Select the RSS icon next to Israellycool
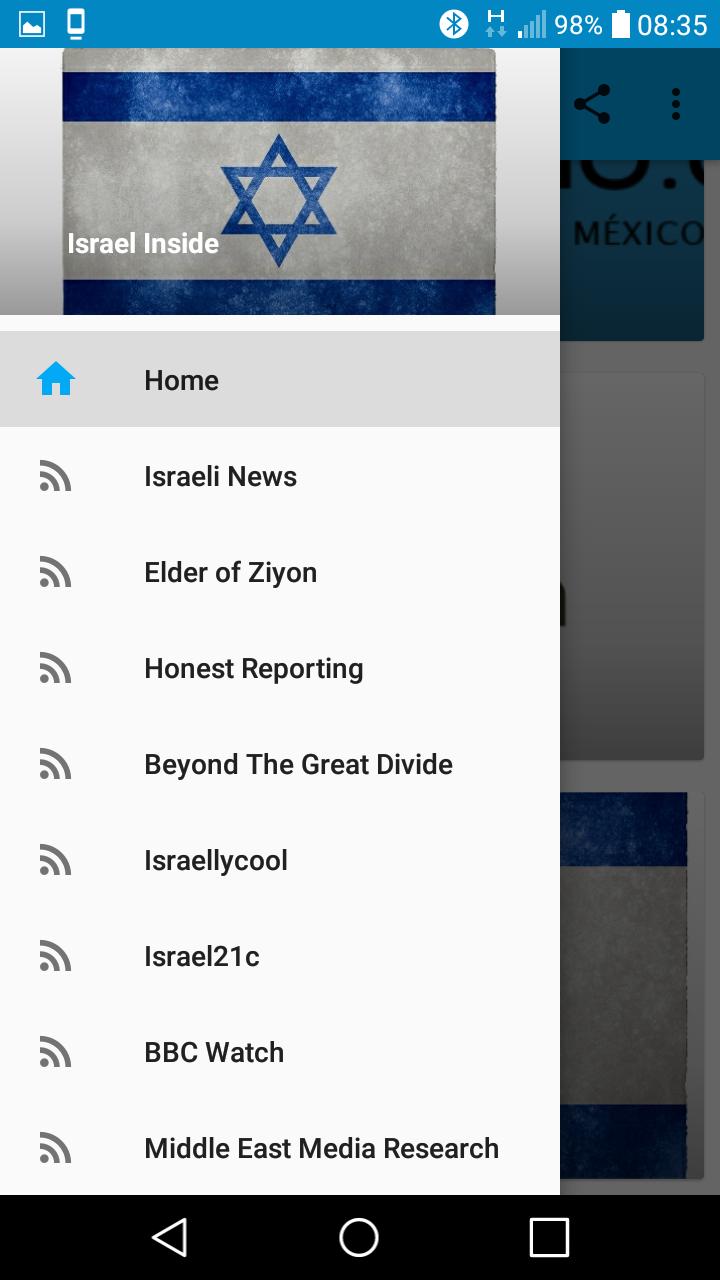Screen dimensions: 720x1280 [56, 860]
